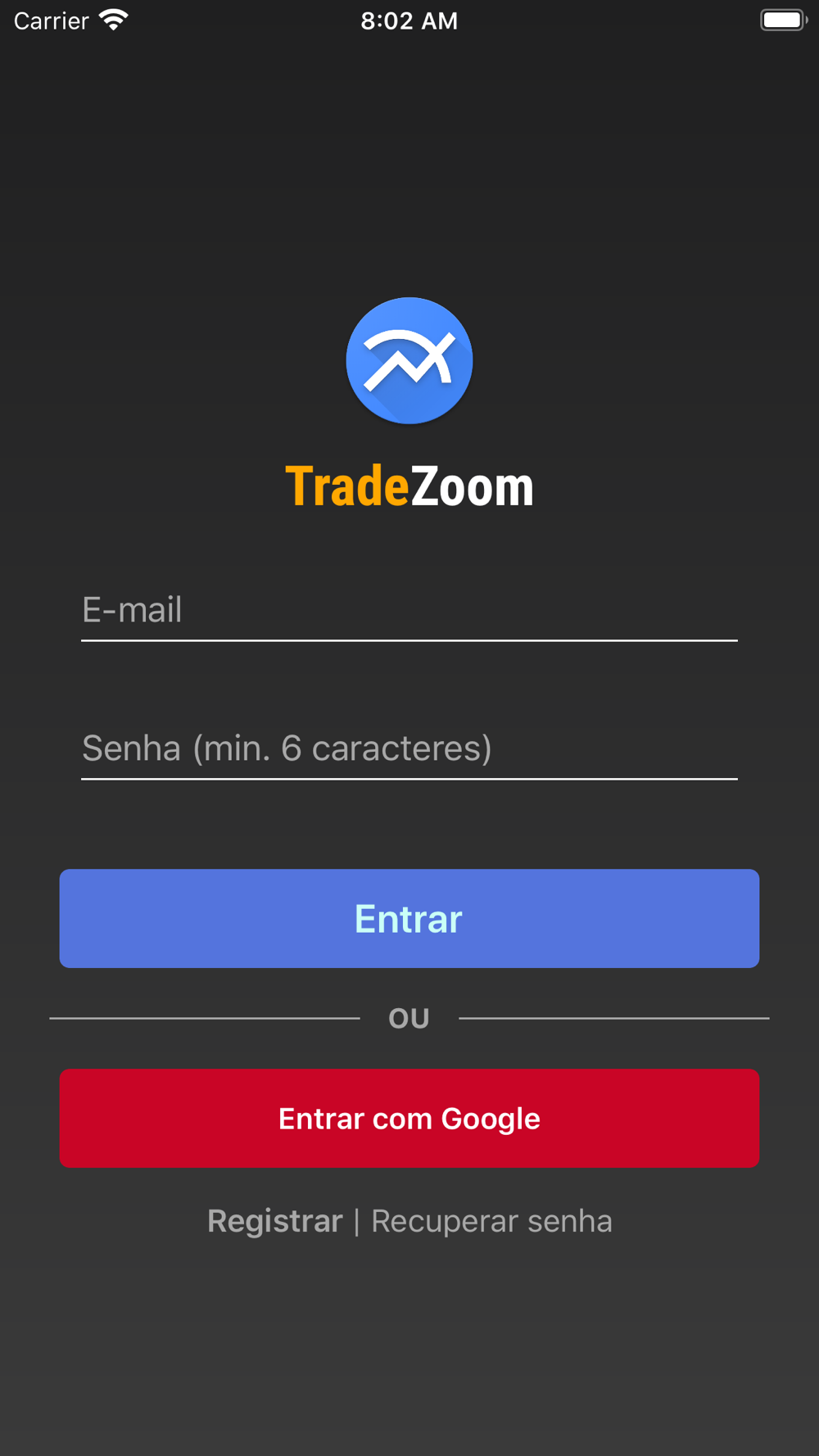Open the Registrar link

click(275, 1221)
